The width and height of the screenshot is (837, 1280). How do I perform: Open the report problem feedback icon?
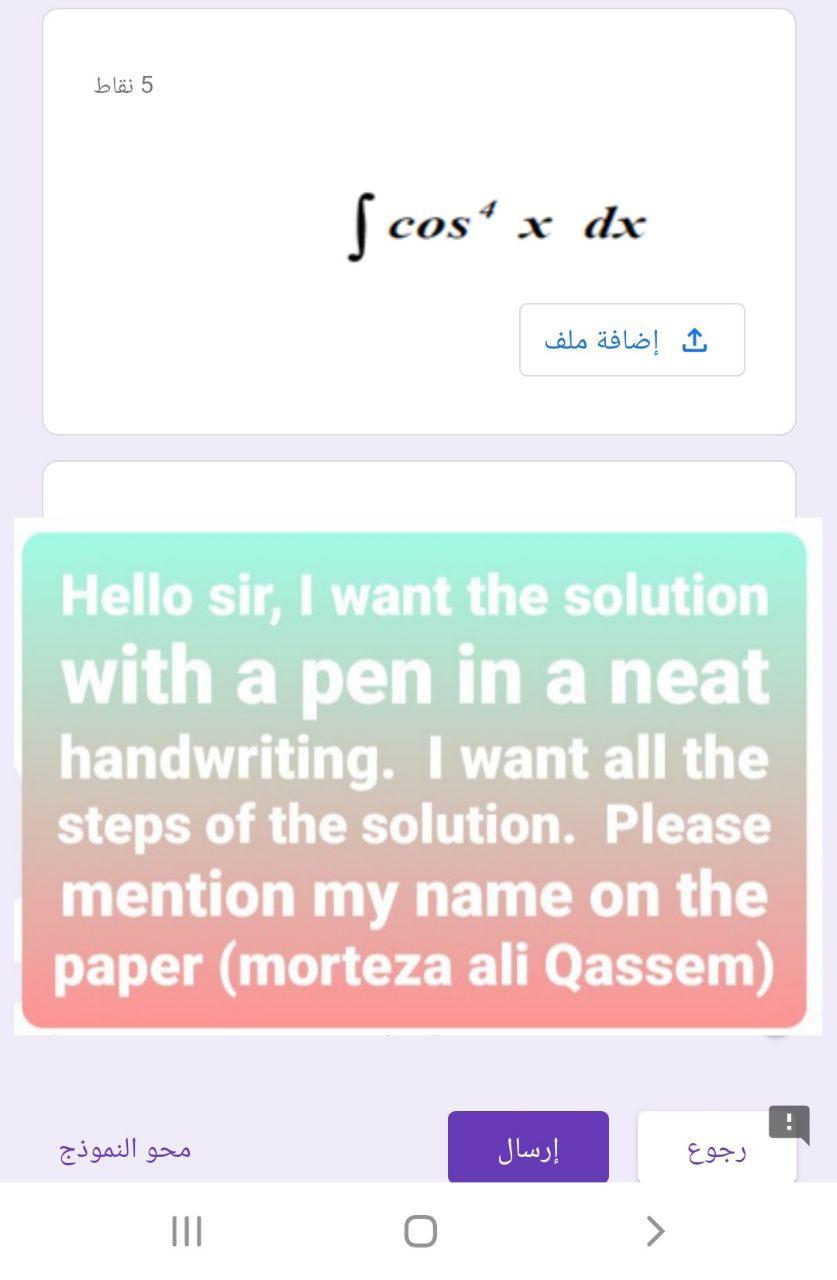pyautogui.click(x=789, y=1123)
